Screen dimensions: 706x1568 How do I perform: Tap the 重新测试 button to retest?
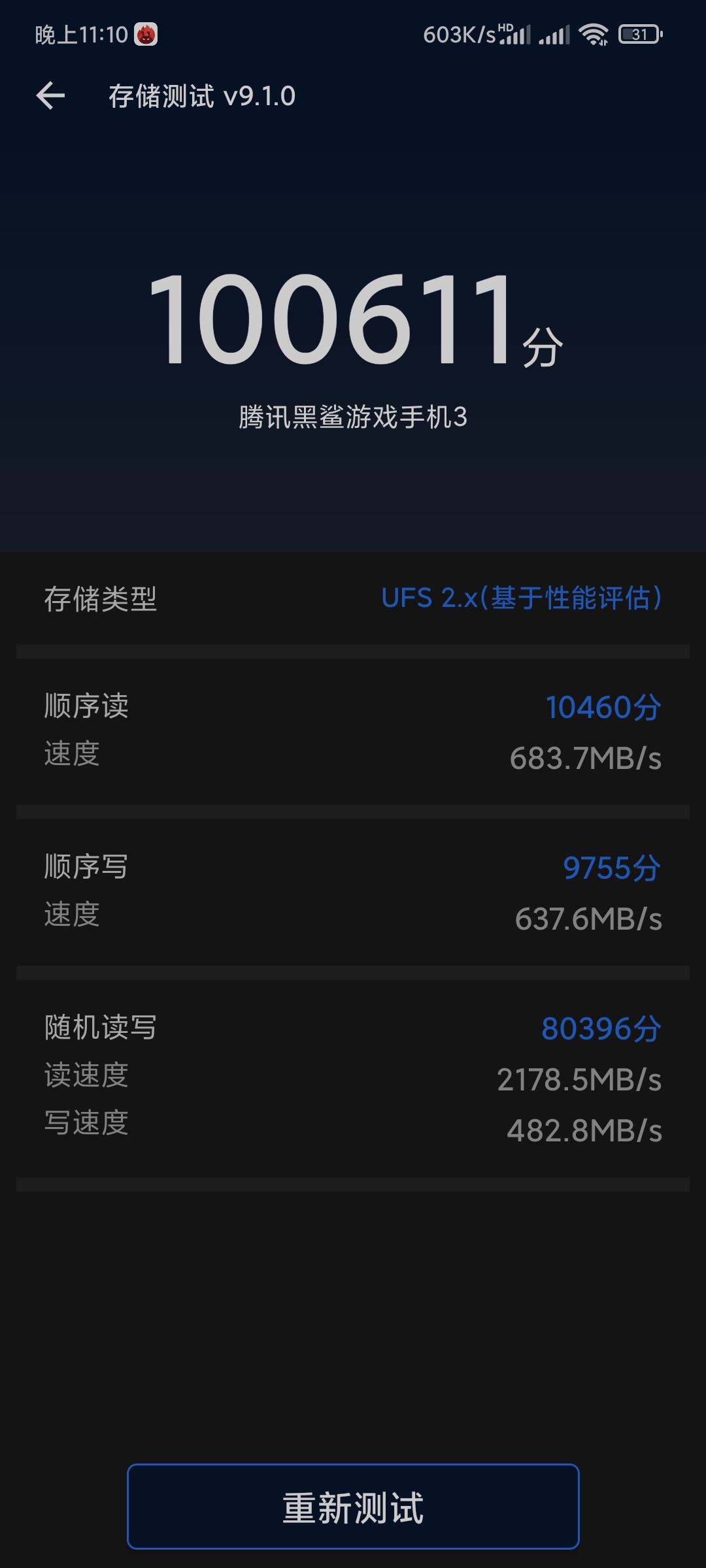point(353,1507)
